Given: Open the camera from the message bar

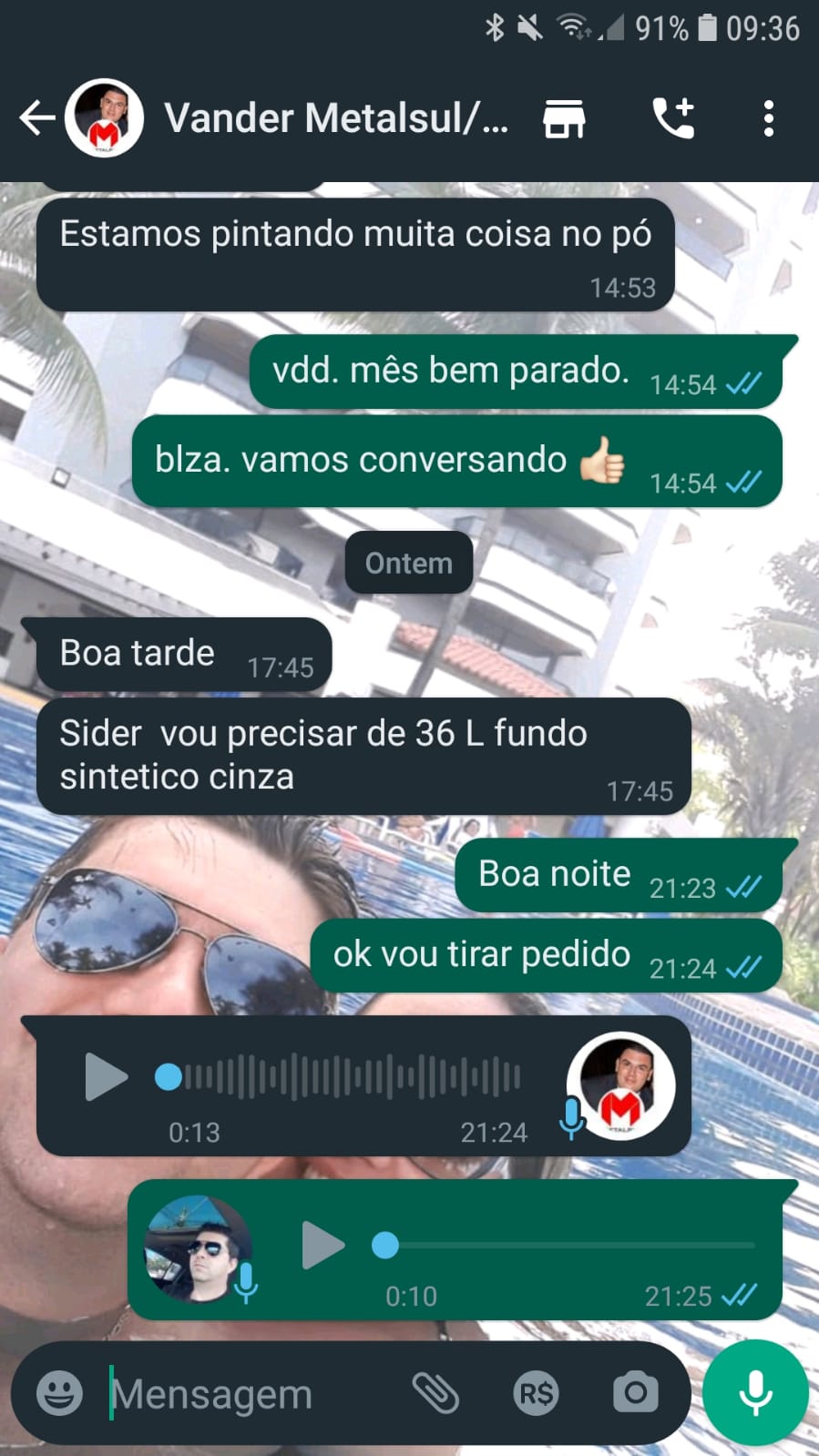Looking at the screenshot, I should (635, 1392).
